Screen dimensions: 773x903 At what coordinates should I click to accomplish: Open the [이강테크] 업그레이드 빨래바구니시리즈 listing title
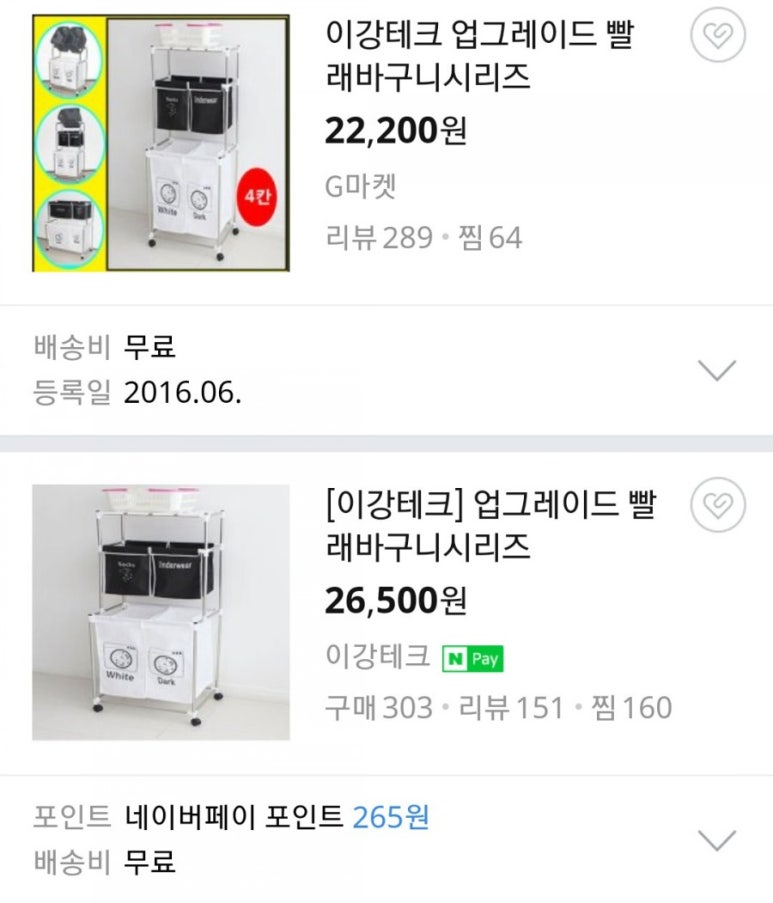coord(490,525)
